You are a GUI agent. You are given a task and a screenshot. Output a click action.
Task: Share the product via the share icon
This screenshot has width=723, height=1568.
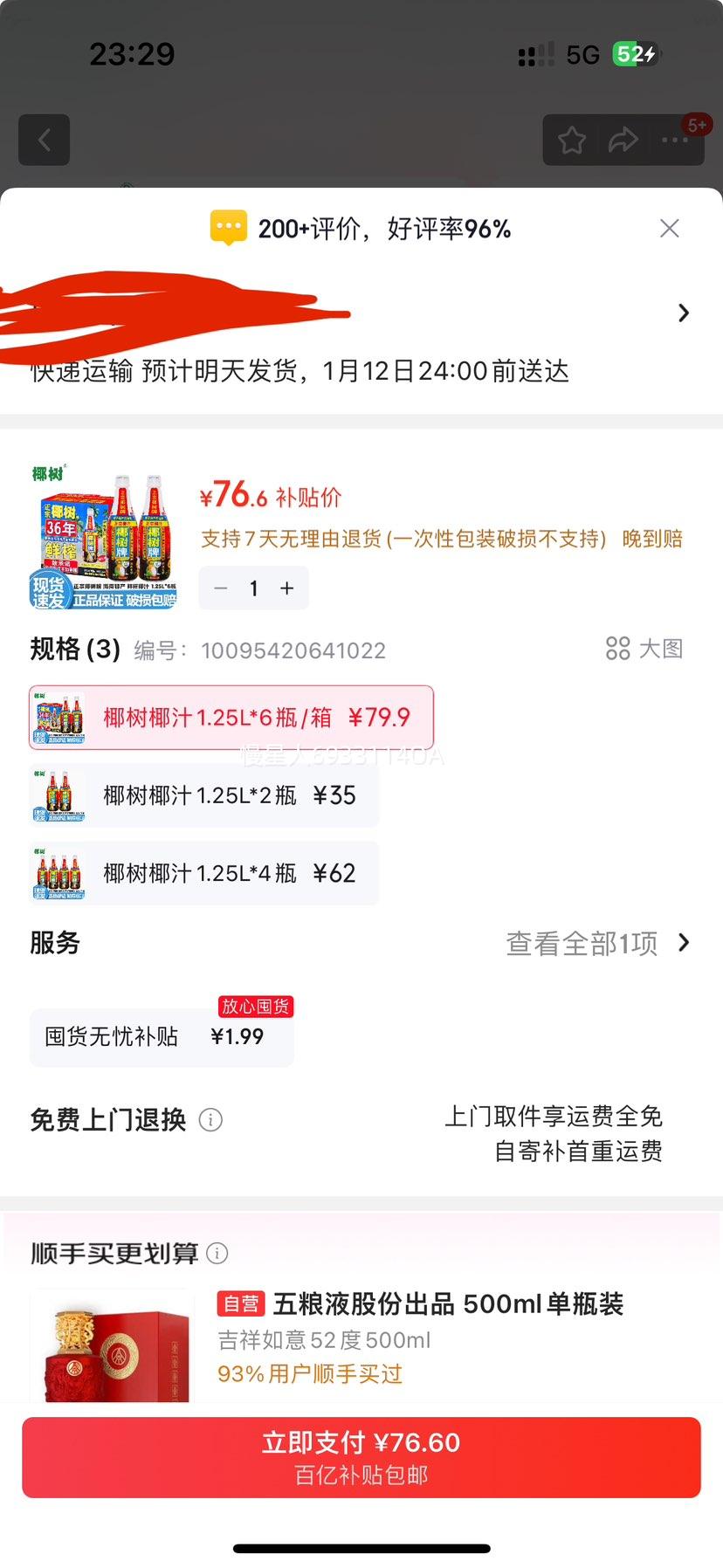pos(623,140)
